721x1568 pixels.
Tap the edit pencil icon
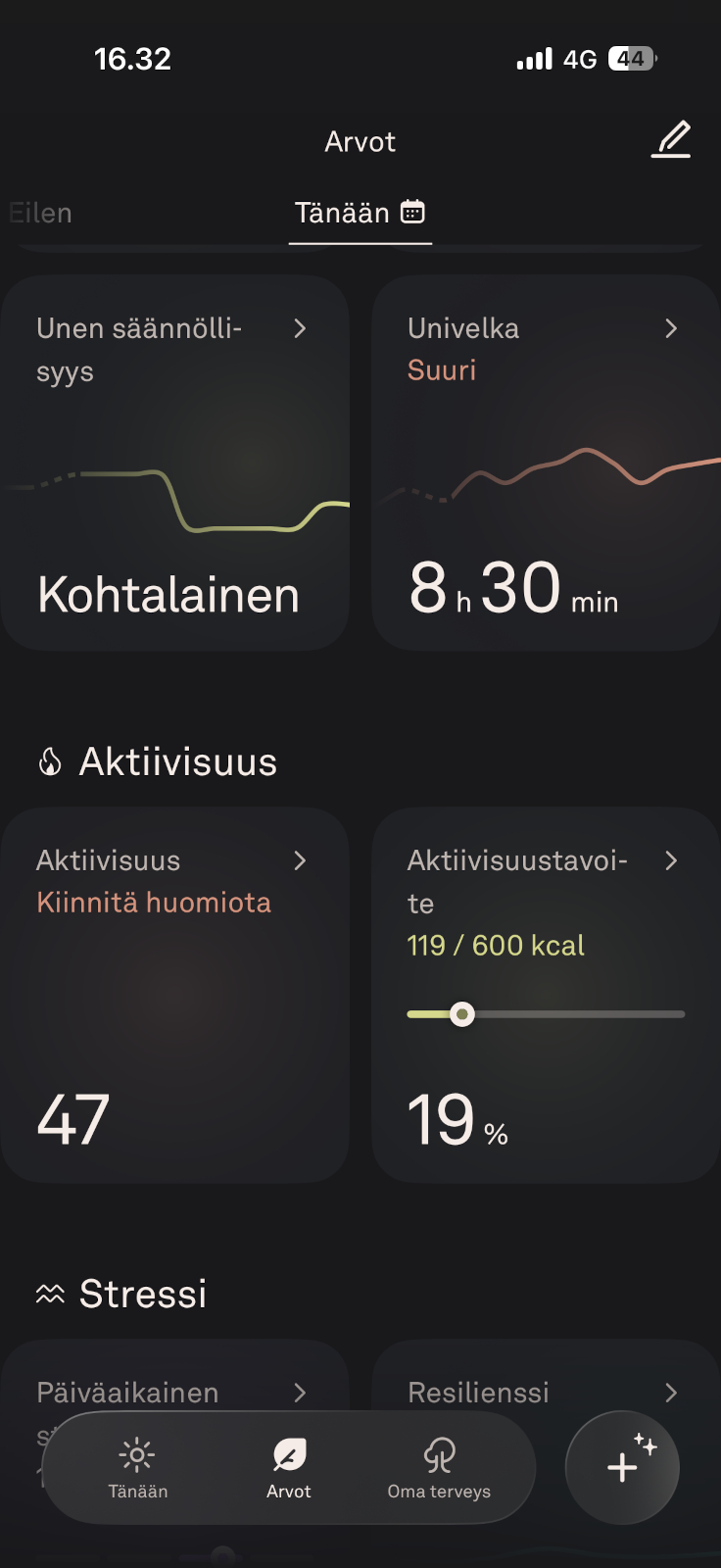[x=672, y=140]
